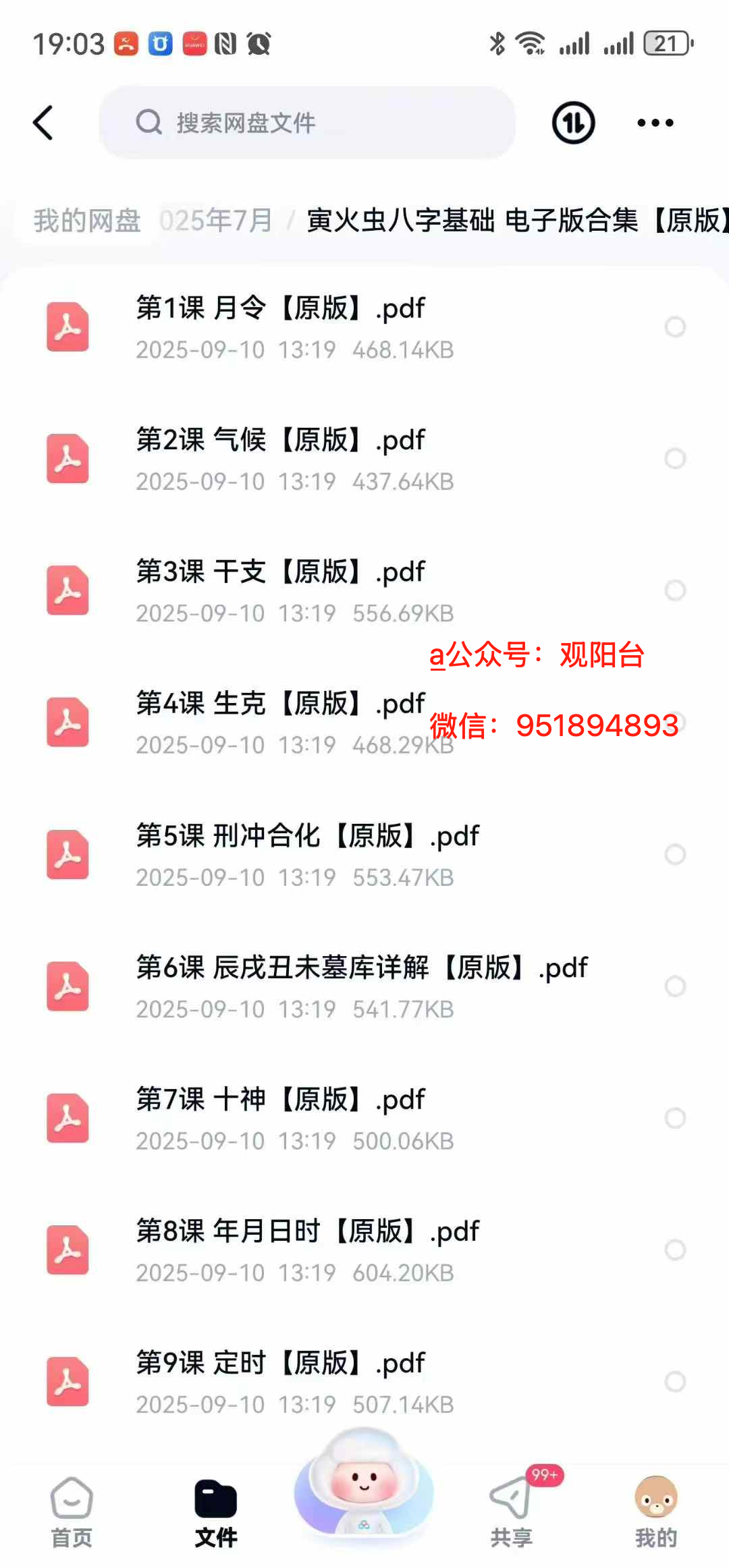Open 第3课 干支【原版】.pdf
The height and width of the screenshot is (1568, 729).
[280, 573]
